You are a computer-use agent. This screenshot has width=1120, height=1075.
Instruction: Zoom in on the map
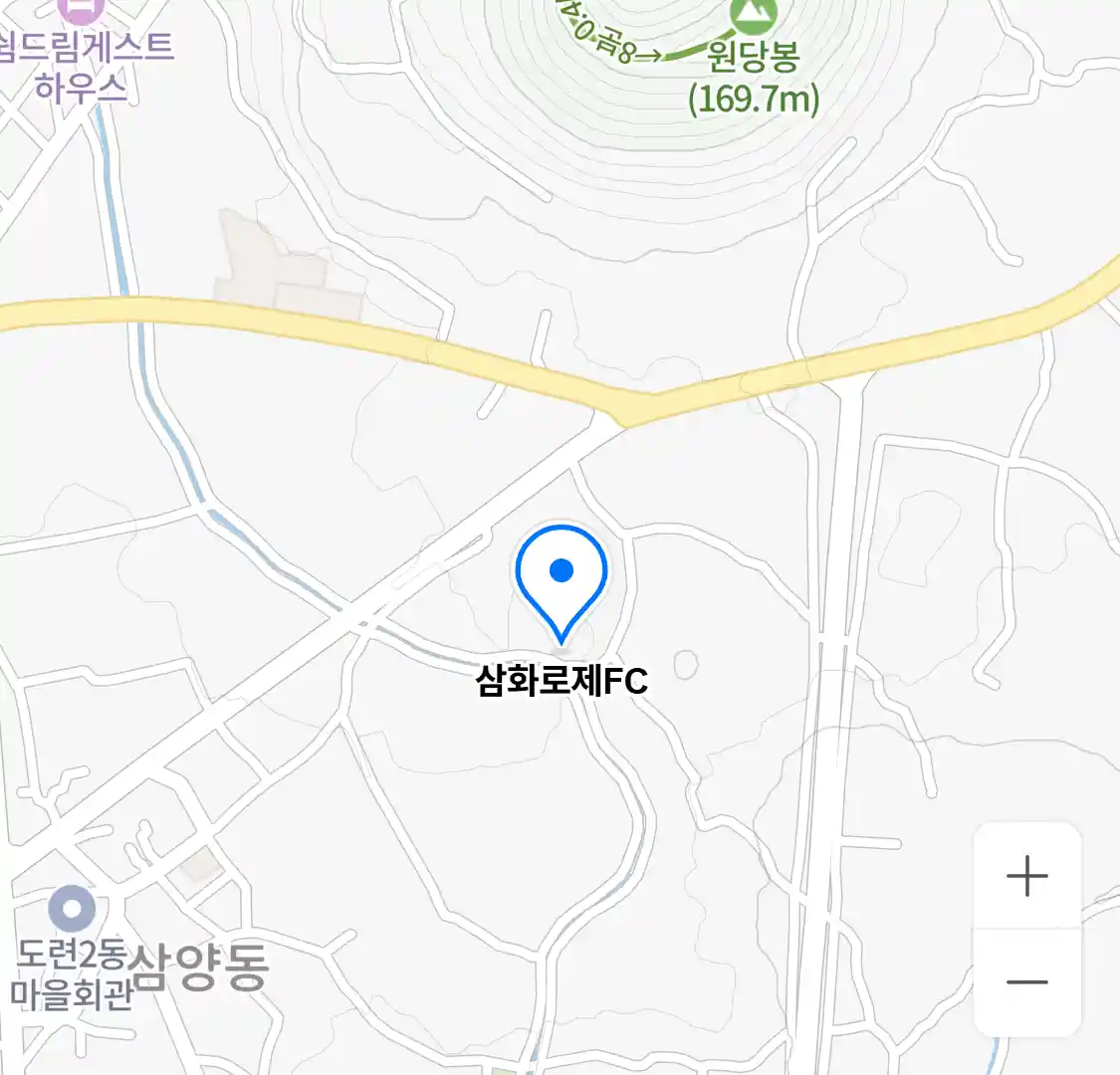click(1026, 876)
